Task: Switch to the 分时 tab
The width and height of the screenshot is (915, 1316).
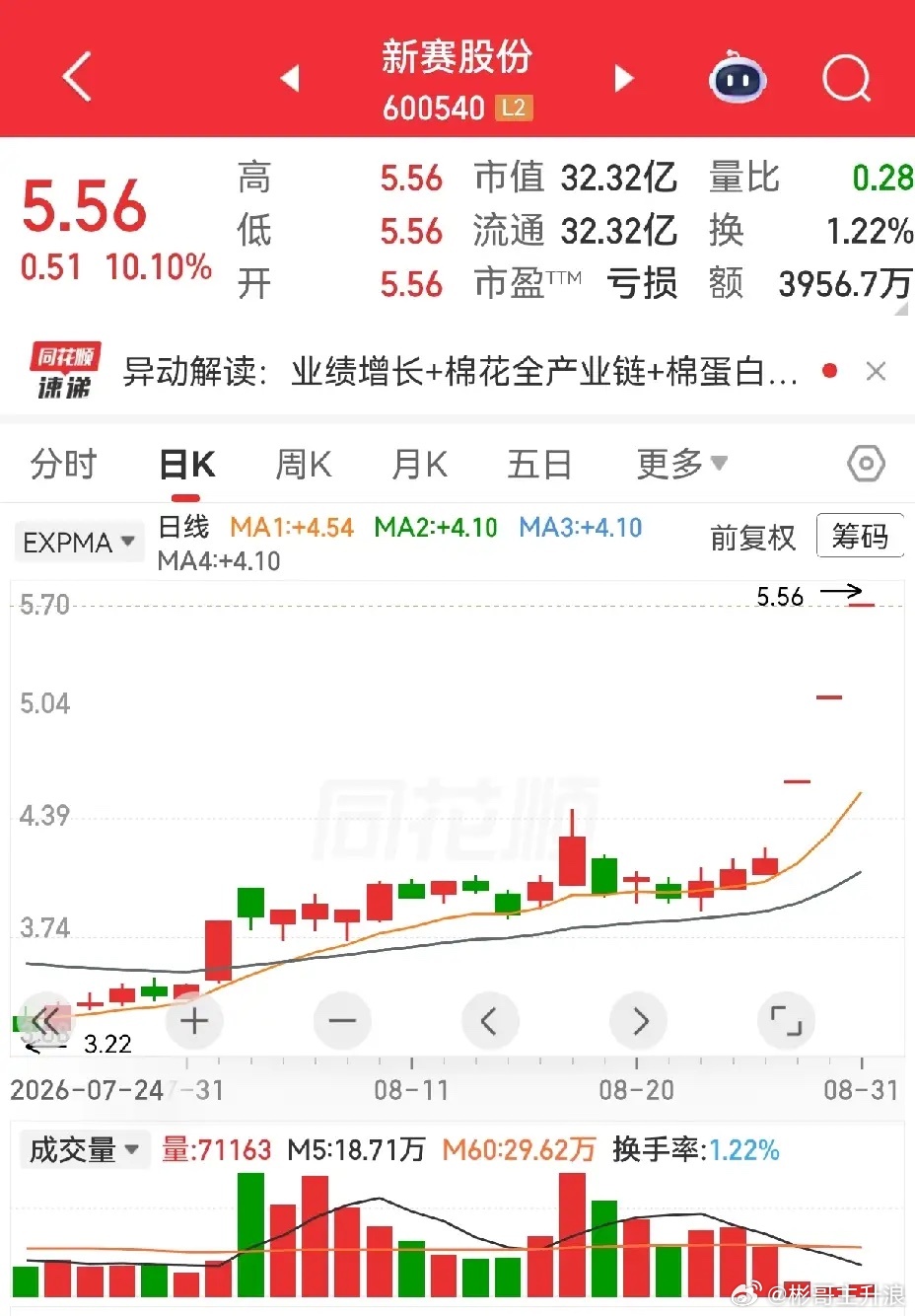Action: pyautogui.click(x=63, y=464)
